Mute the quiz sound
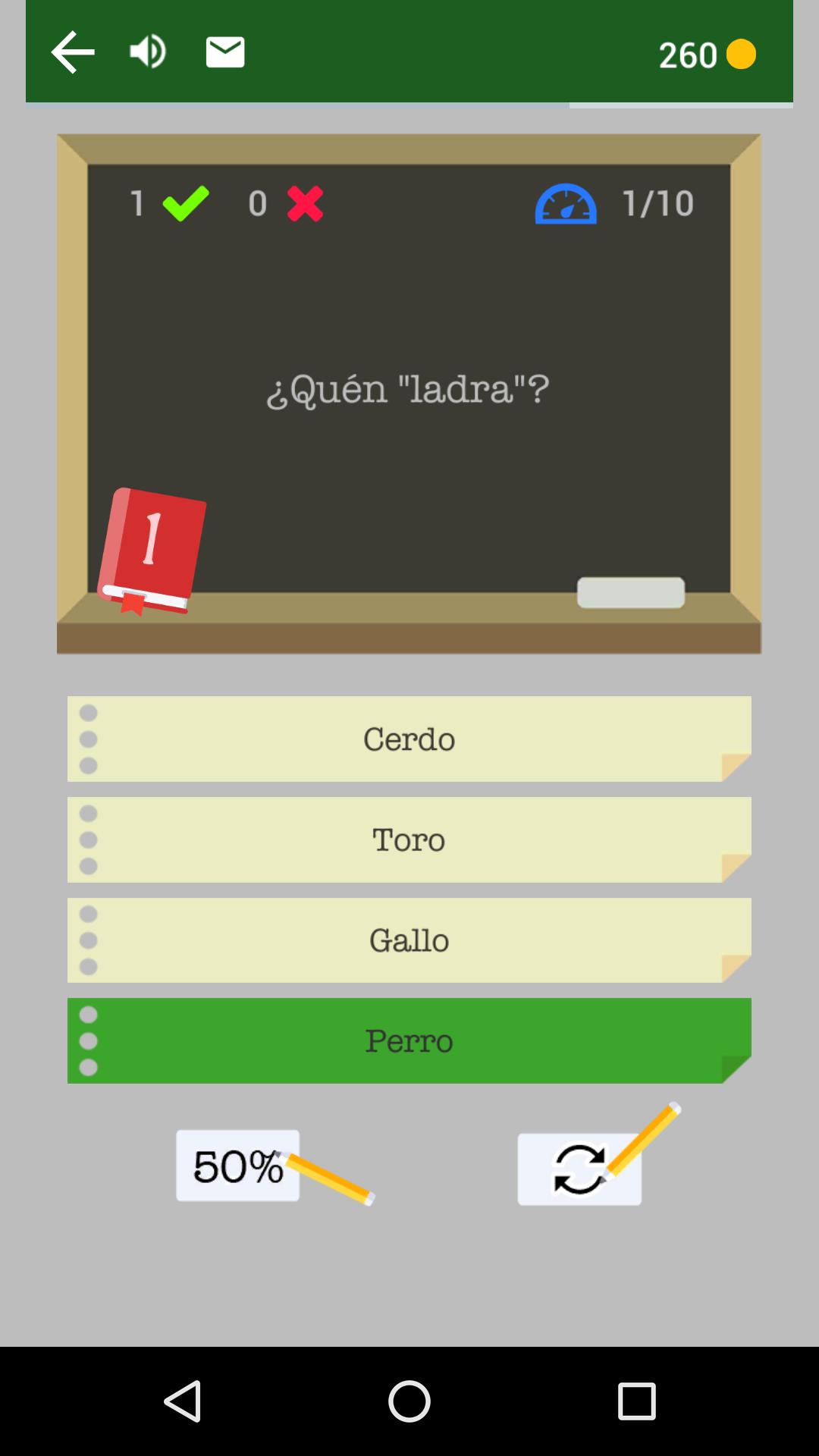 pyautogui.click(x=147, y=51)
